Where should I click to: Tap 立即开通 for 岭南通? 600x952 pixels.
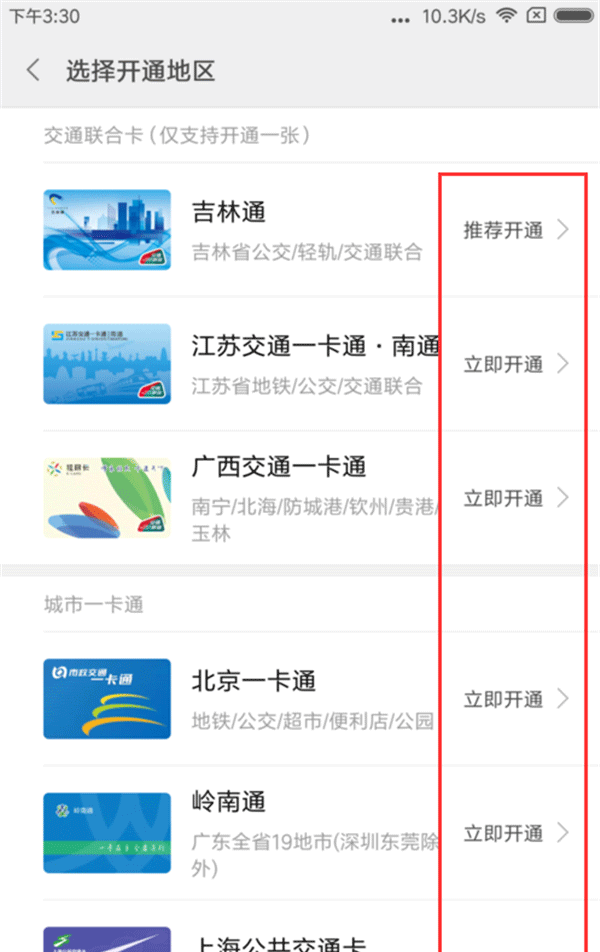[515, 833]
